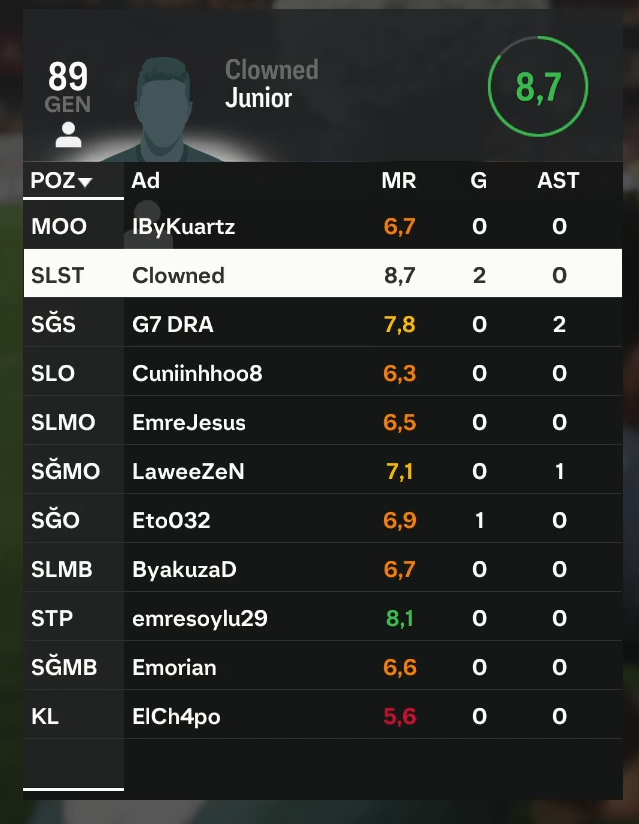Select the IByKuartz player row
The height and width of the screenshot is (824, 639).
point(323,226)
